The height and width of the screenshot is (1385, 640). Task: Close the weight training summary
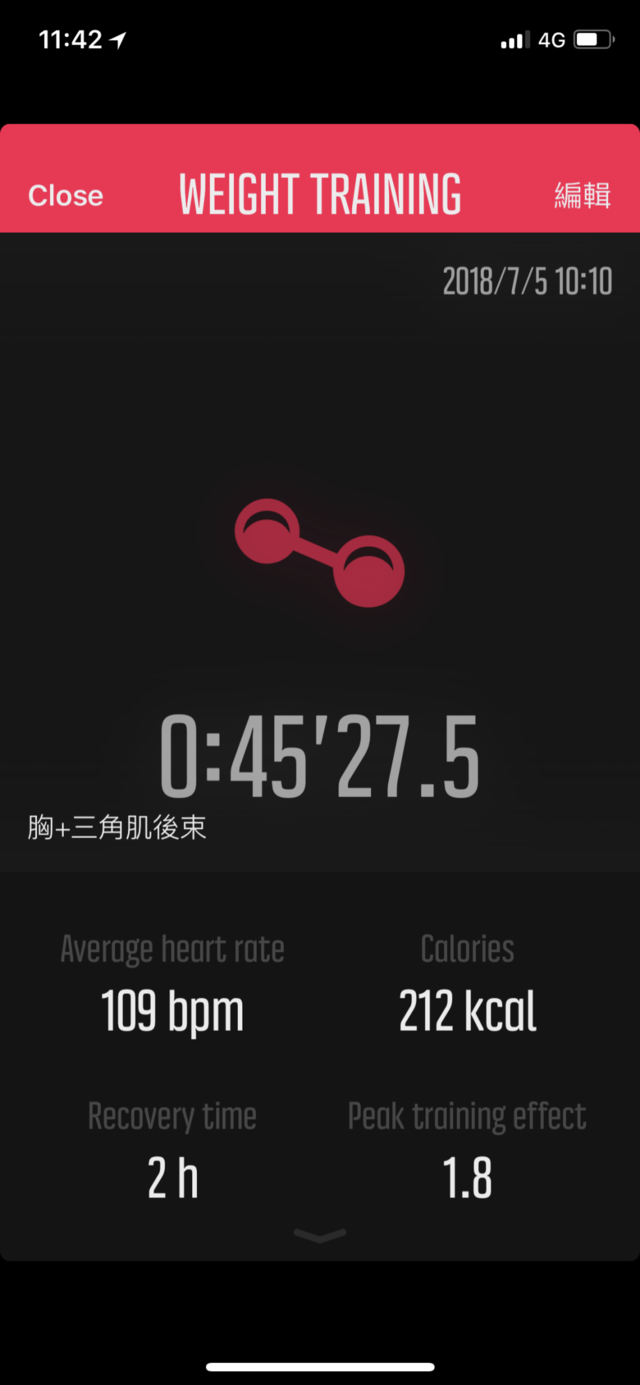pos(65,195)
